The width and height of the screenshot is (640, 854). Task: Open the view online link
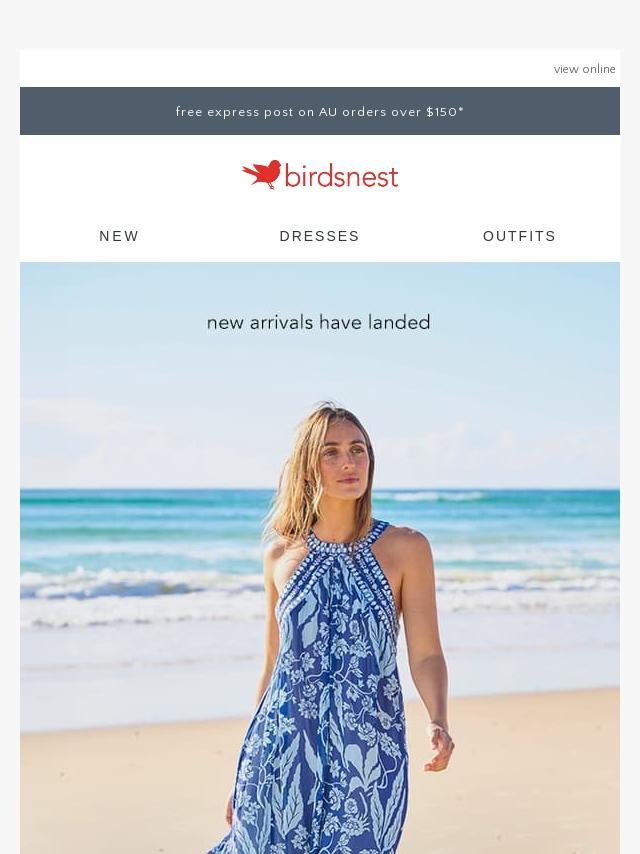(x=584, y=69)
